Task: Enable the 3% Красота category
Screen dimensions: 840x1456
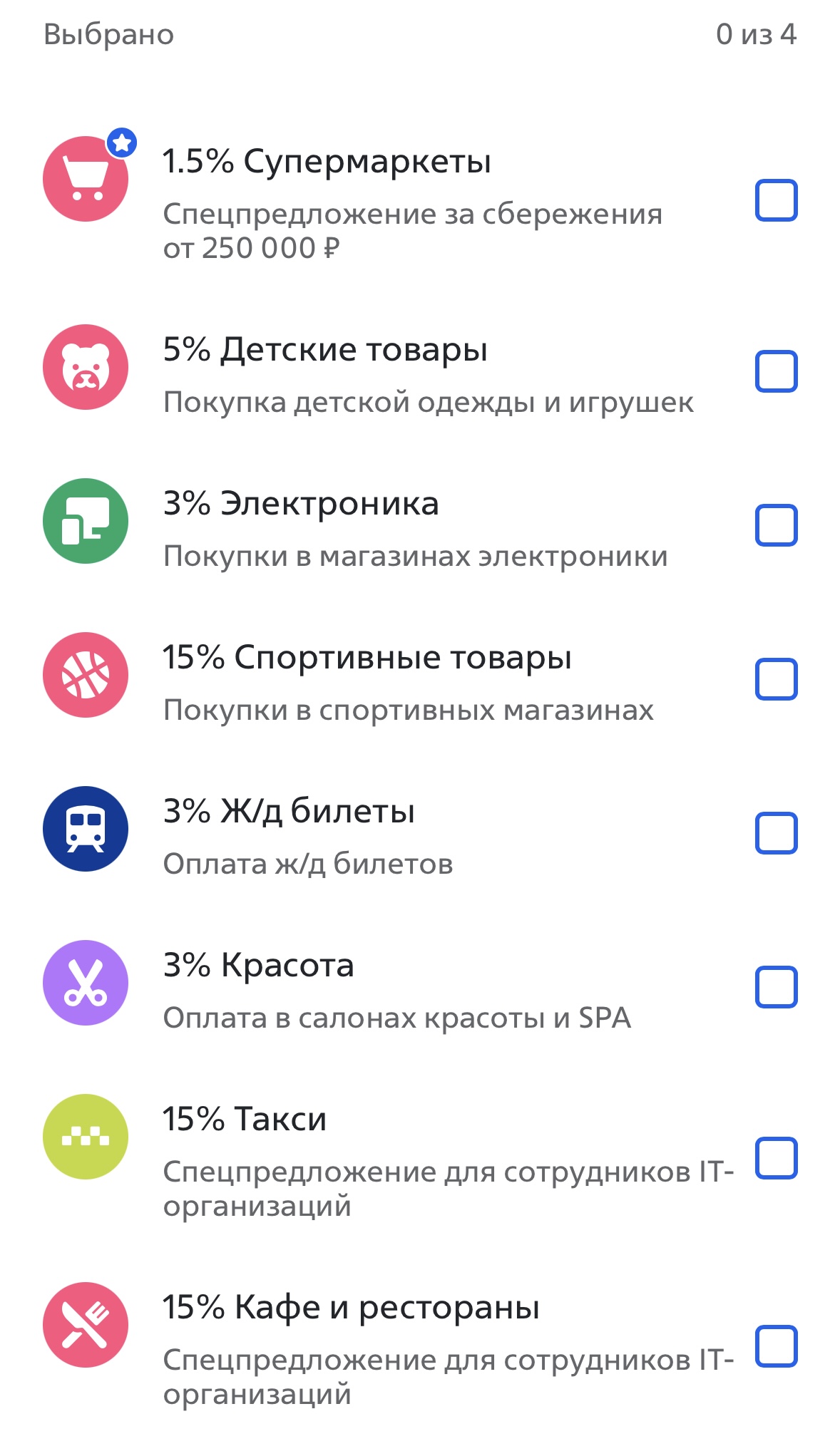Action: pos(776,987)
